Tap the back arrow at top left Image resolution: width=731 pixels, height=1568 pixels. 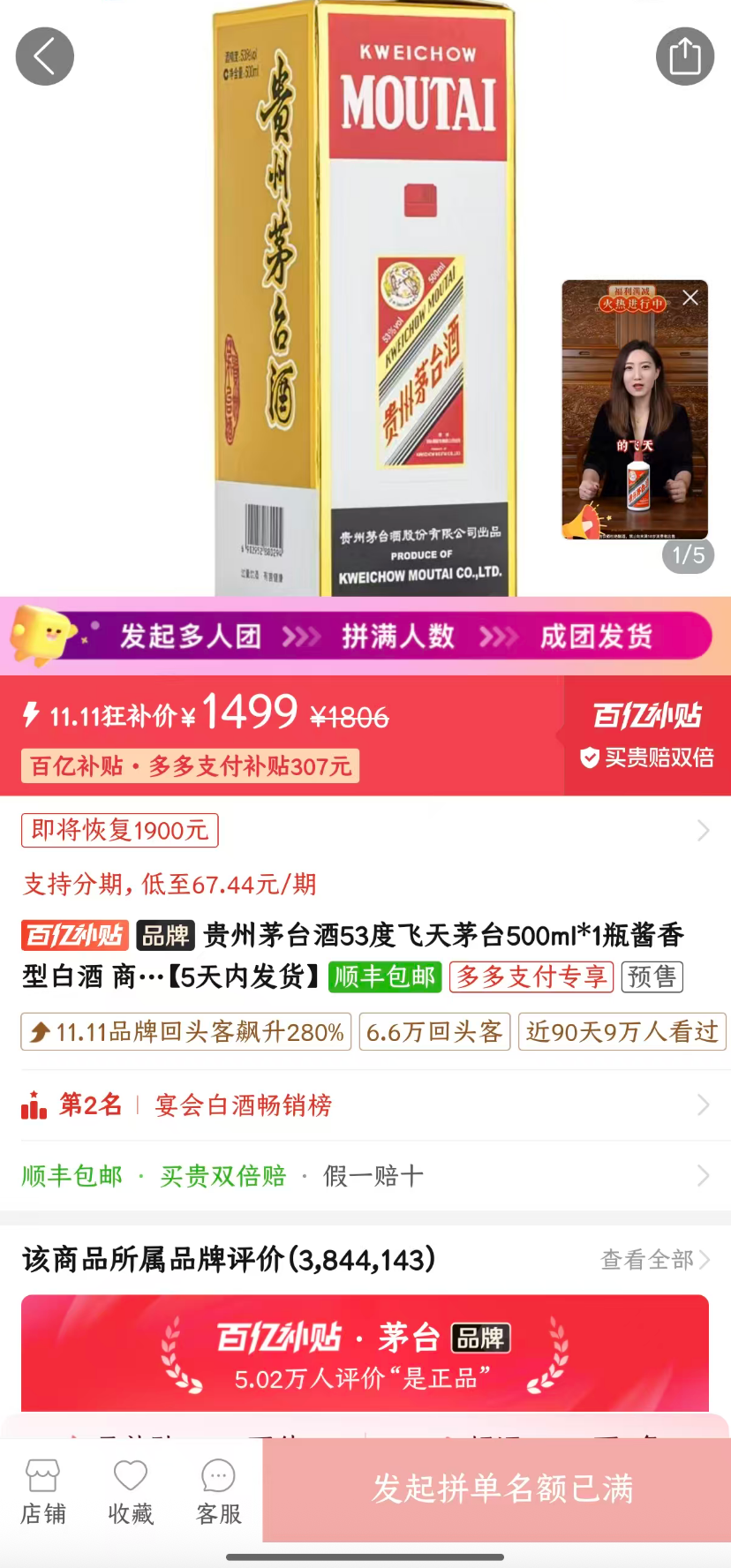[x=44, y=56]
